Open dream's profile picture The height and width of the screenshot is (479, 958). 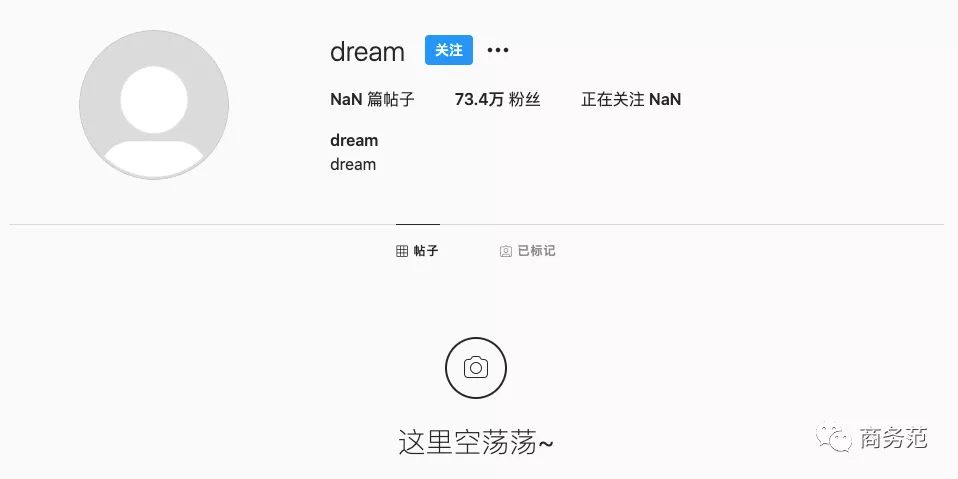(x=154, y=105)
